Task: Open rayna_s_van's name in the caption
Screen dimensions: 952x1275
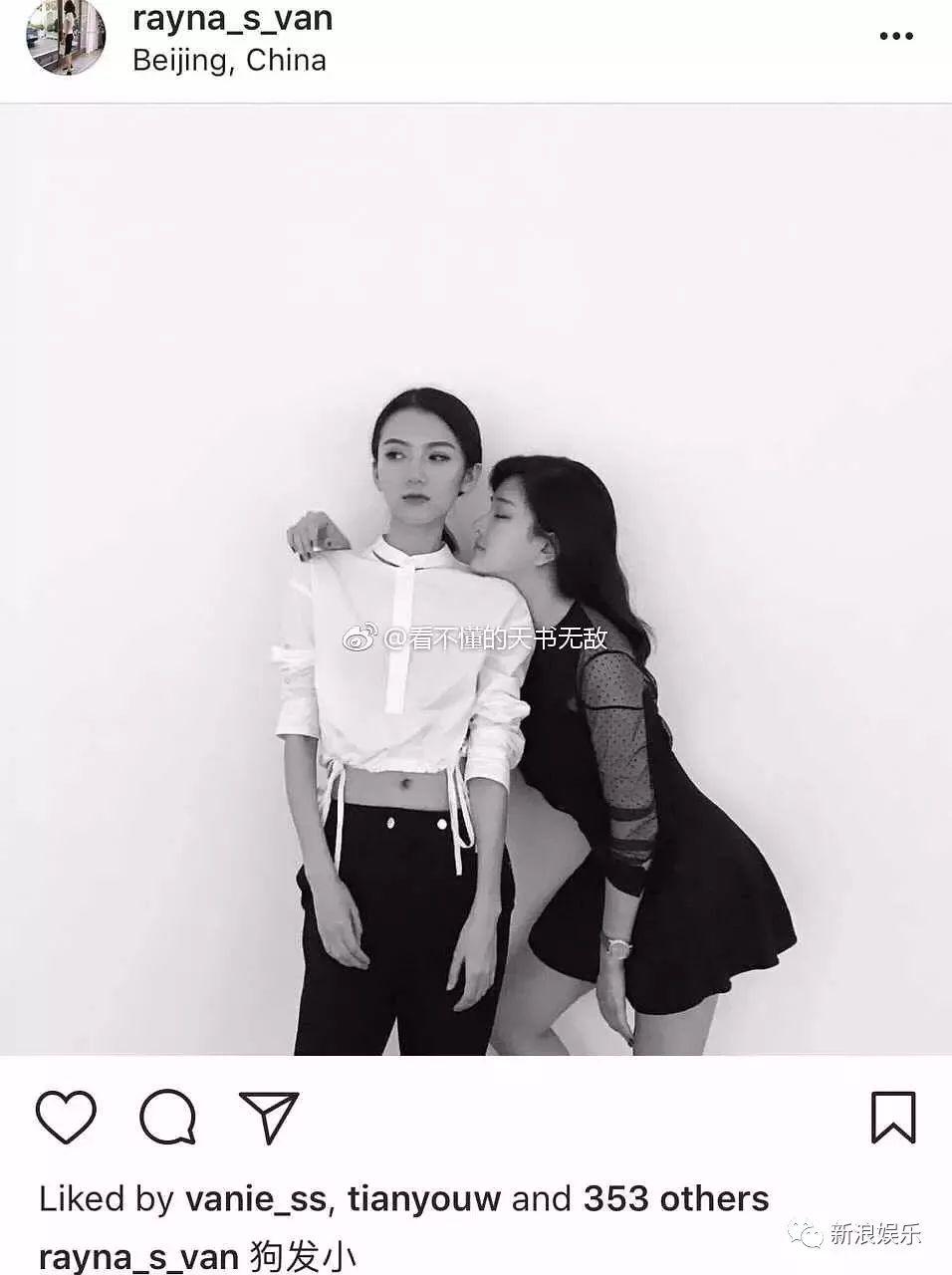Action: [137, 1256]
